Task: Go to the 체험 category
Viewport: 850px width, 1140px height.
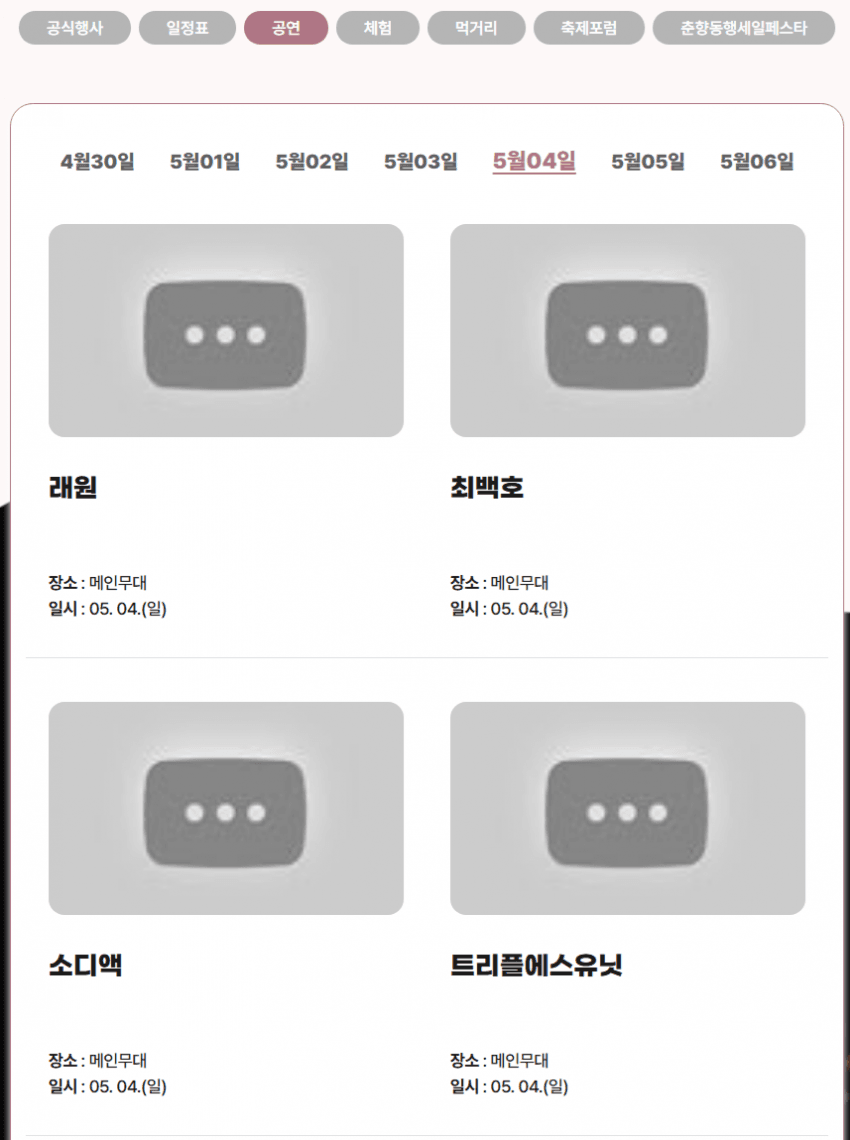Action: [x=378, y=28]
